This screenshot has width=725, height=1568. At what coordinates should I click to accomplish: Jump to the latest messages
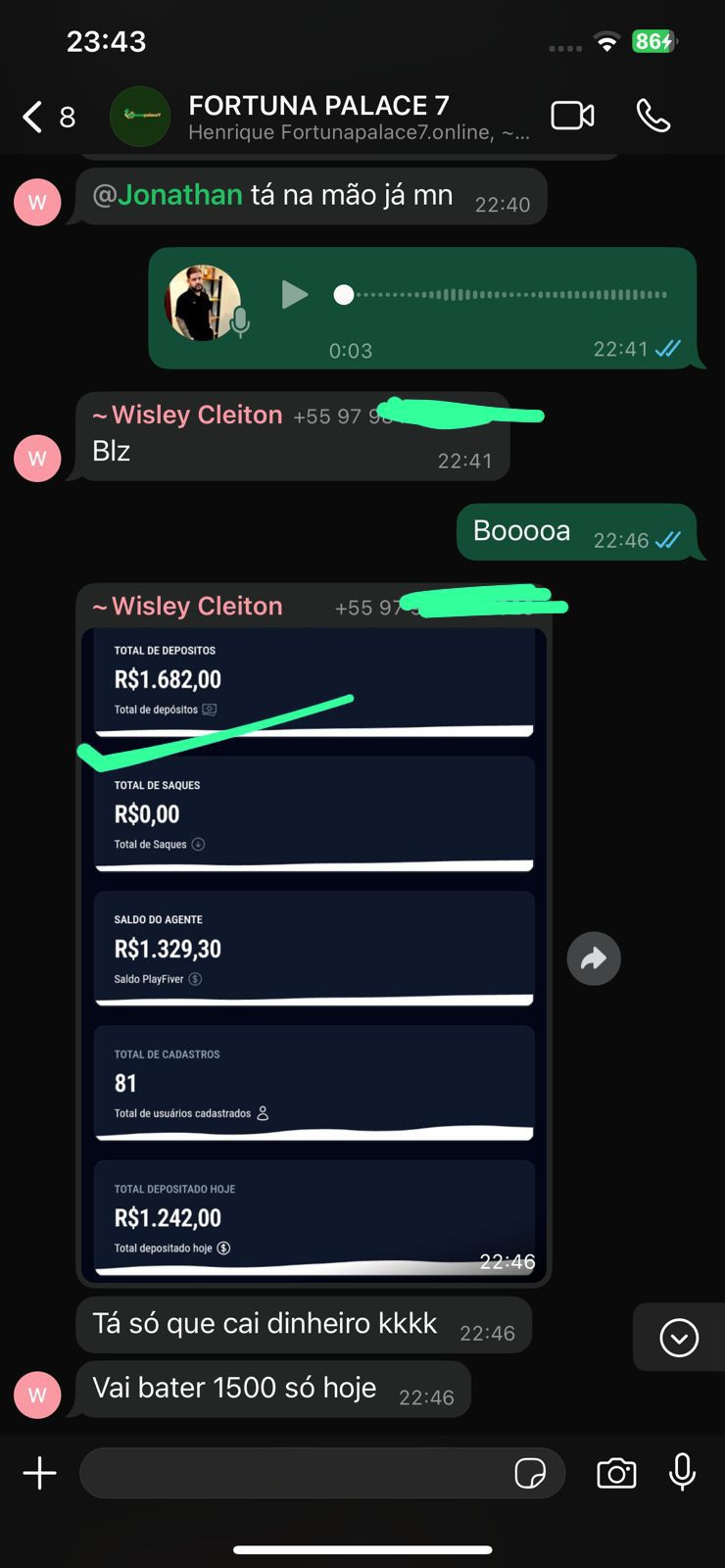pyautogui.click(x=679, y=1338)
